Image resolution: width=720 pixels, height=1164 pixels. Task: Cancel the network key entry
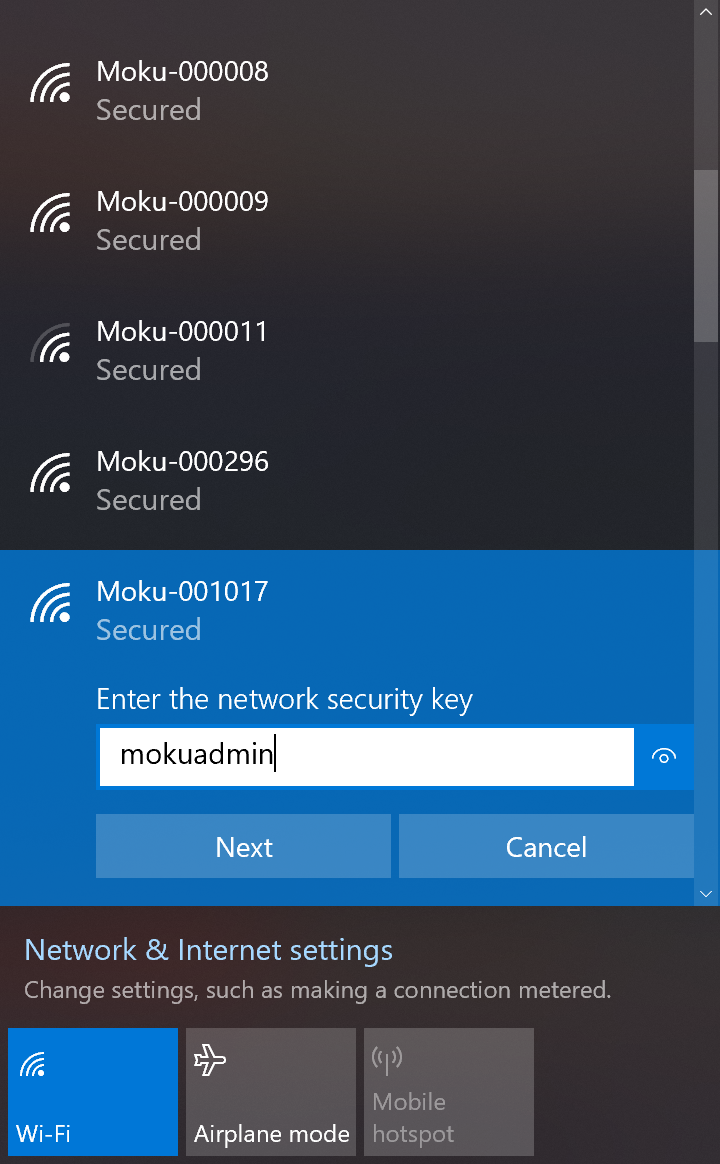(546, 846)
